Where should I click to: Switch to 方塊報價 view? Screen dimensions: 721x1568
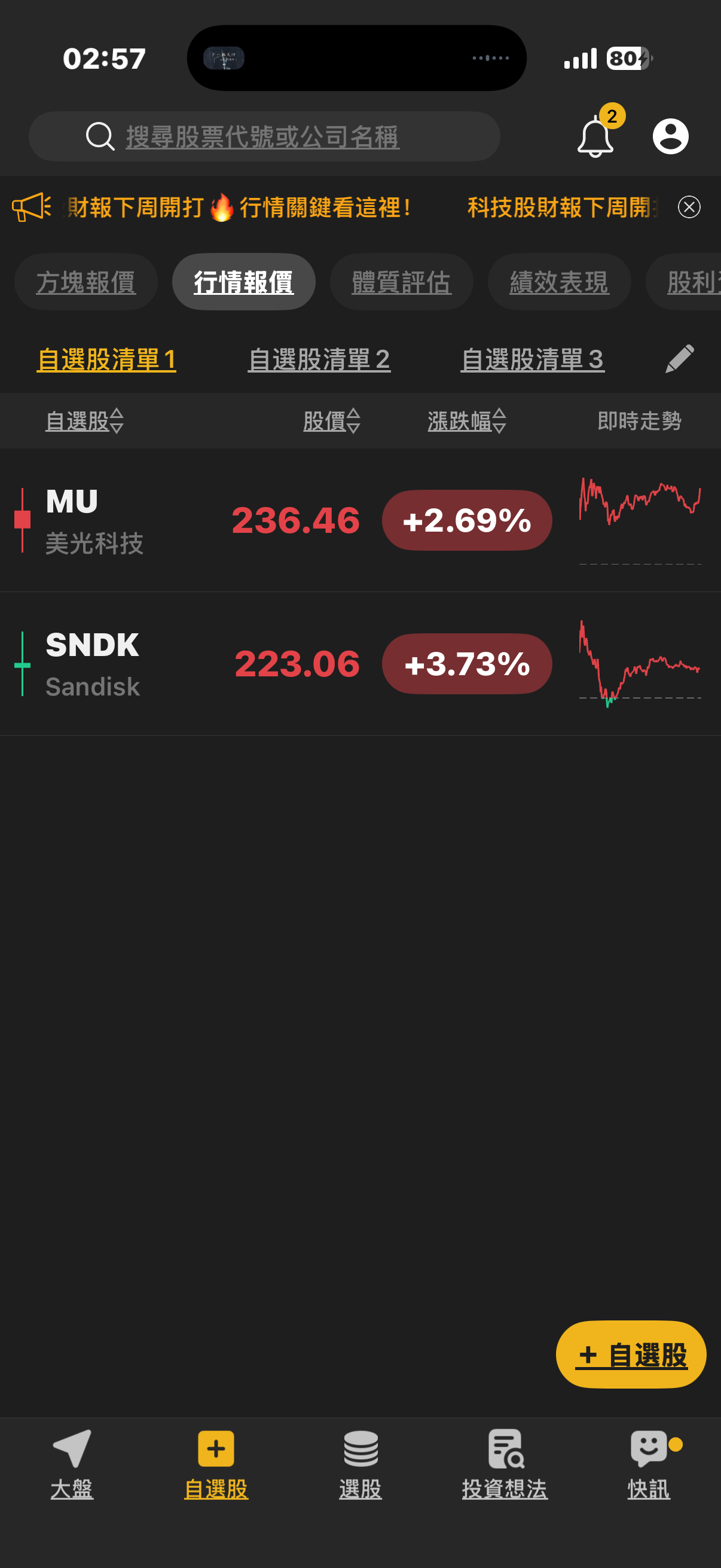[85, 282]
